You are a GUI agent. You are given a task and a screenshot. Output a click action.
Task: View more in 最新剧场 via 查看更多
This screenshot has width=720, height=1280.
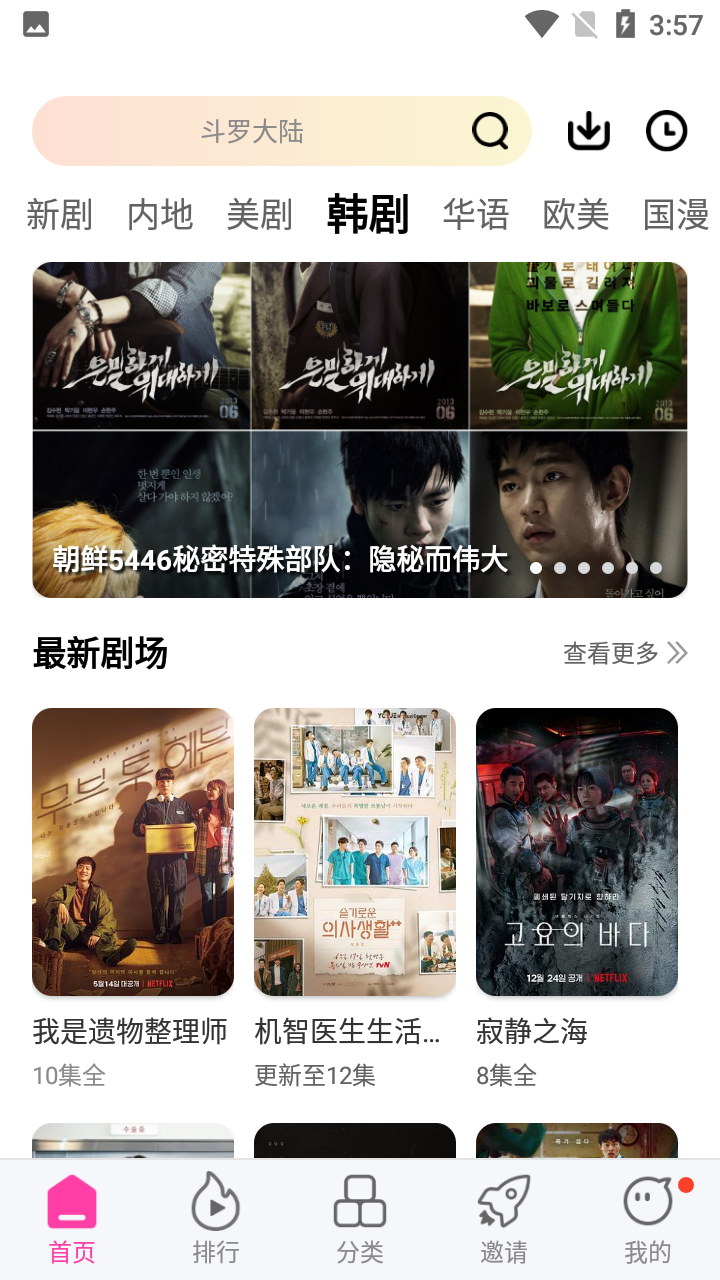[x=625, y=653]
